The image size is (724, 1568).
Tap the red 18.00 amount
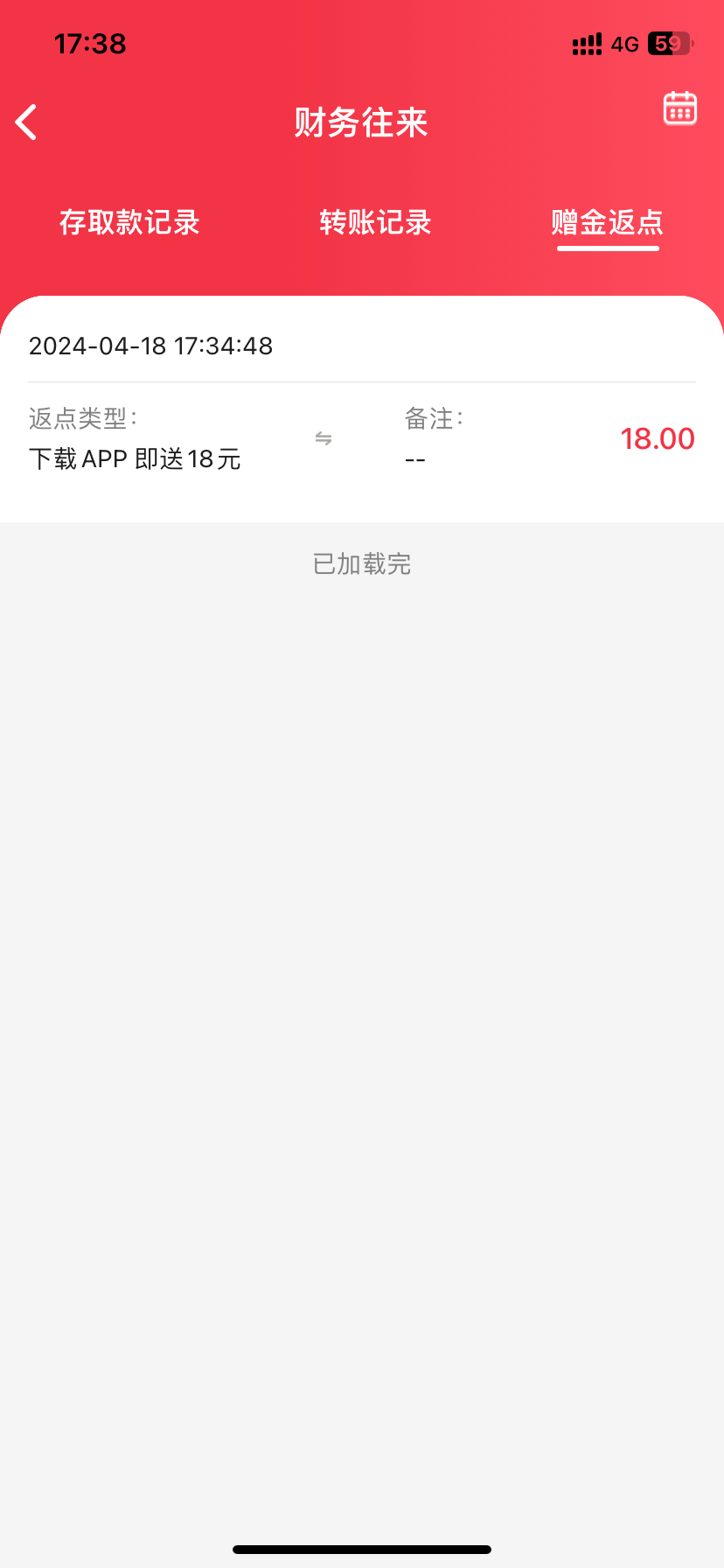(658, 437)
